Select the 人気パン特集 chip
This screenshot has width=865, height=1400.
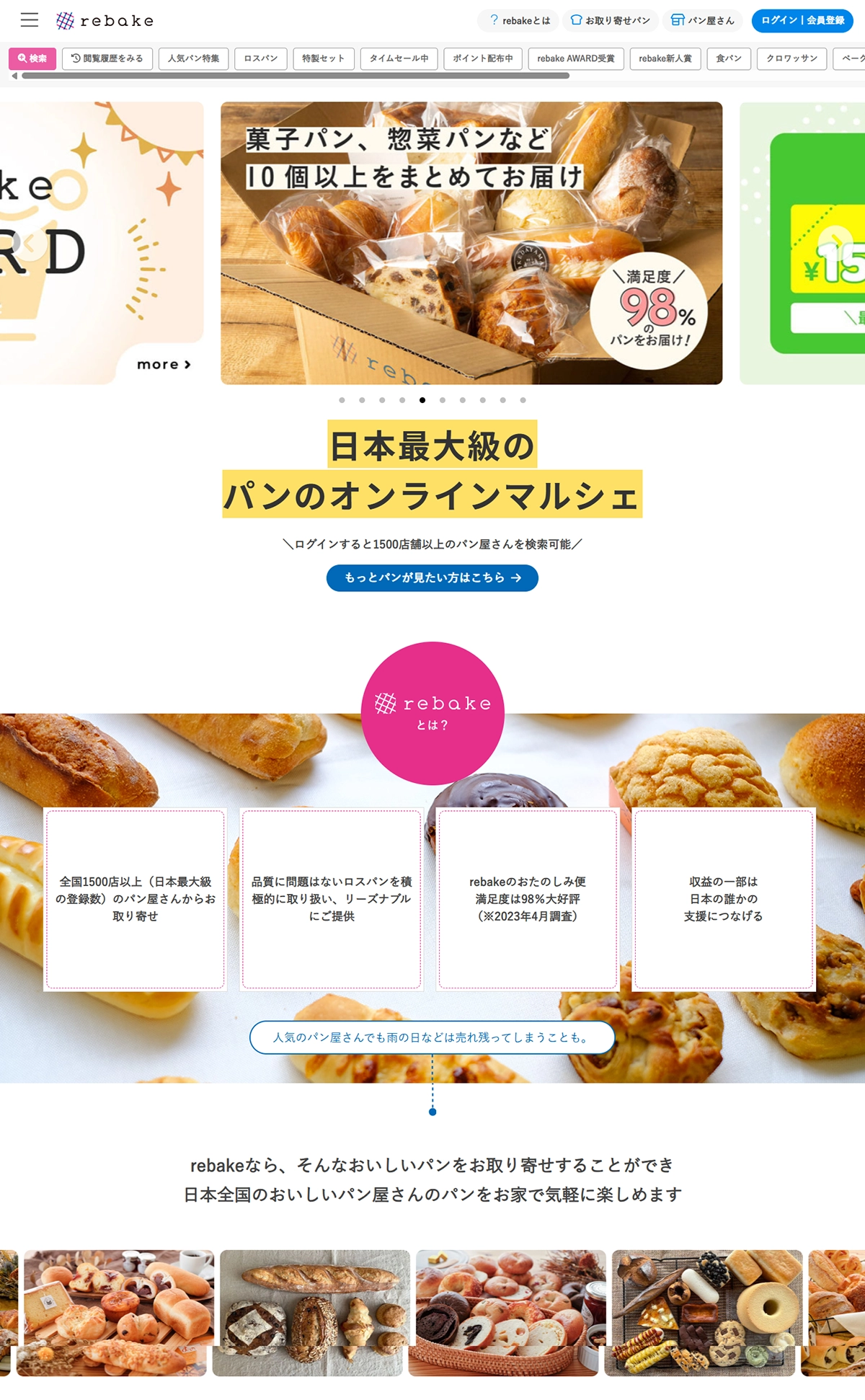pos(193,58)
